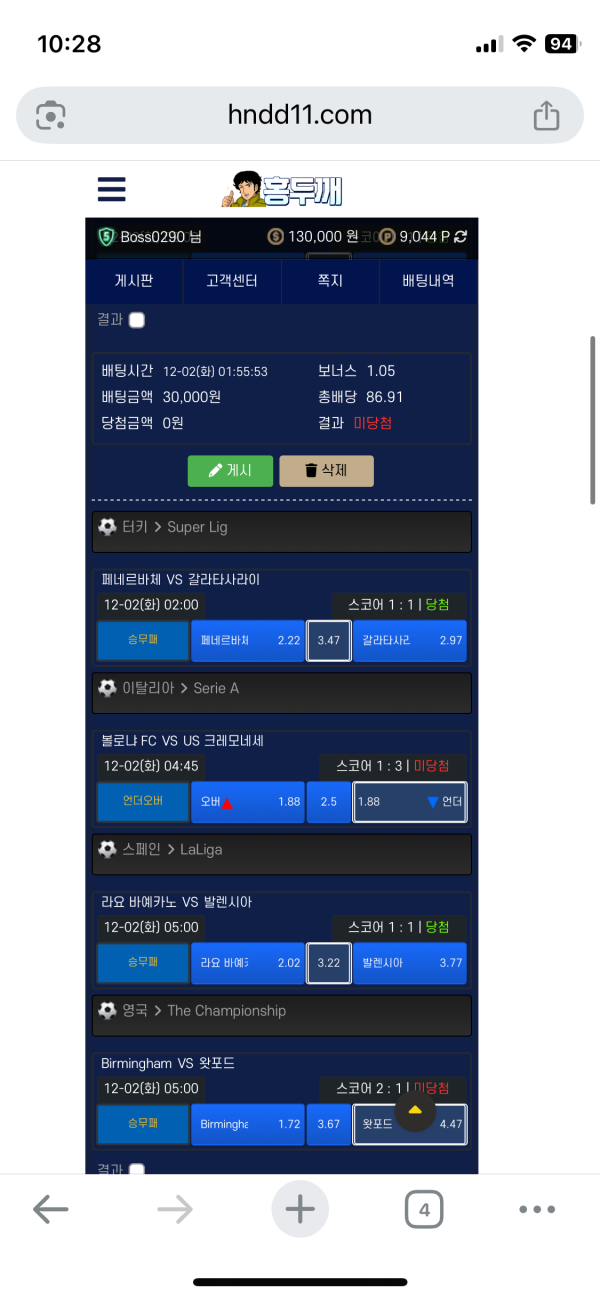Open 쪽지 messages
600x1299 pixels.
pos(330,281)
